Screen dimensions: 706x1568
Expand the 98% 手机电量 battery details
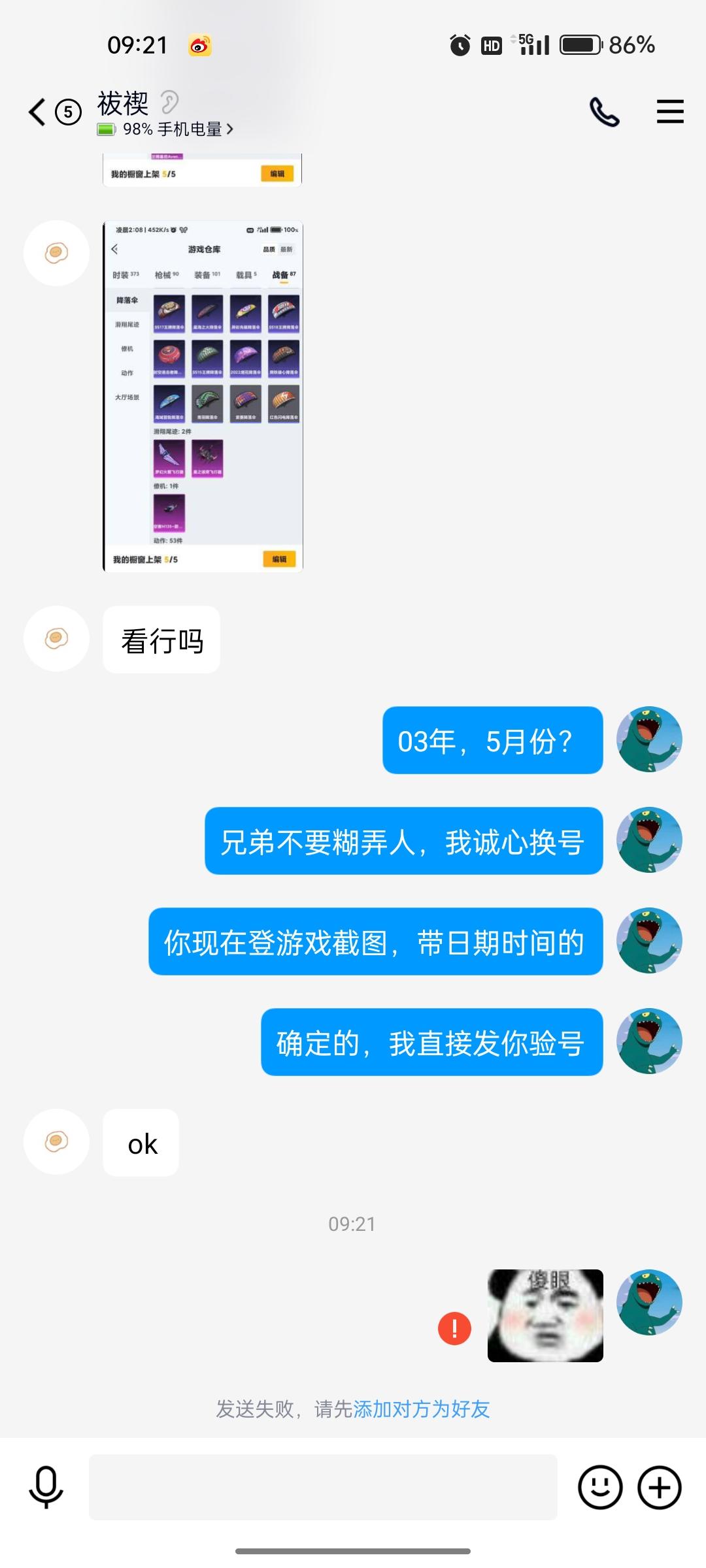(x=163, y=130)
